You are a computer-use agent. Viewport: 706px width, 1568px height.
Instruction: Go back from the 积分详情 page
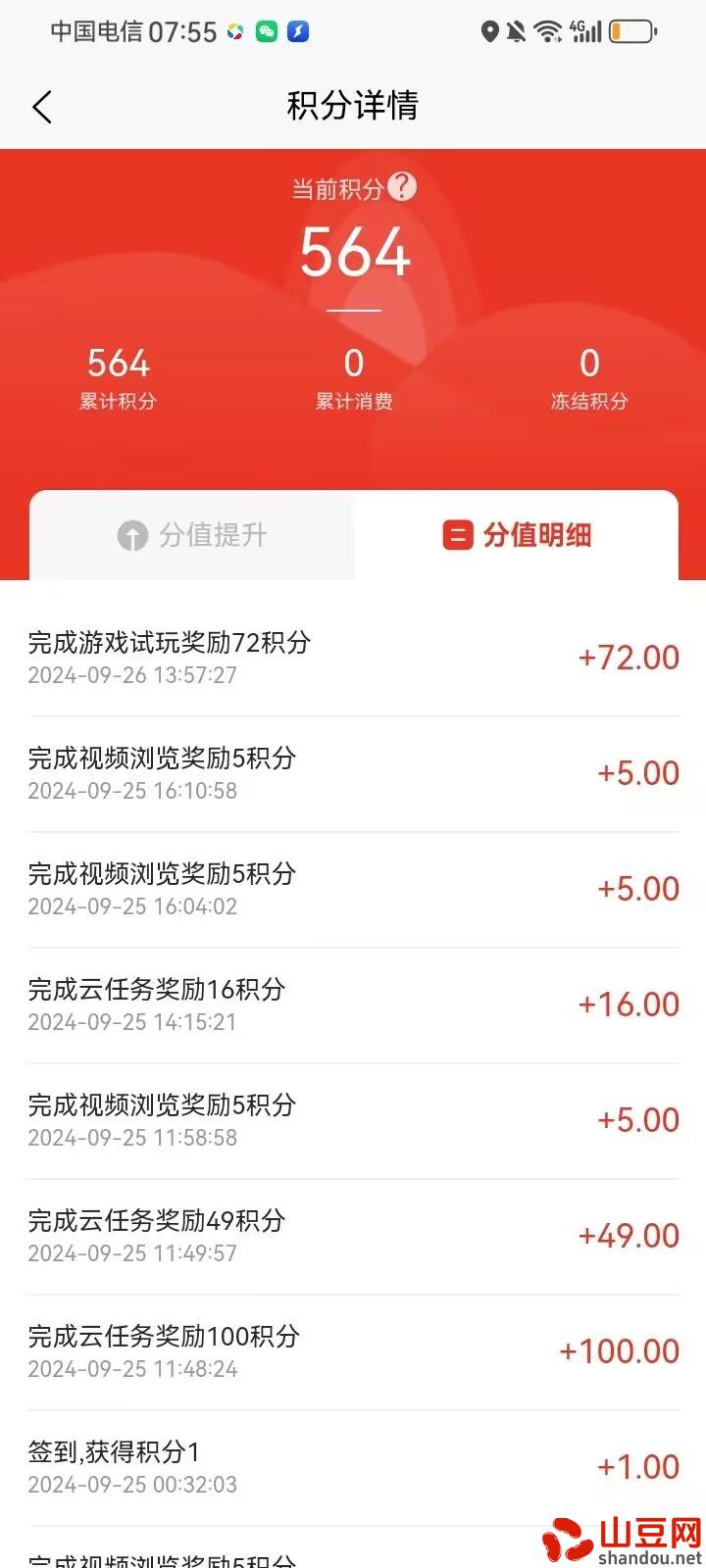41,107
